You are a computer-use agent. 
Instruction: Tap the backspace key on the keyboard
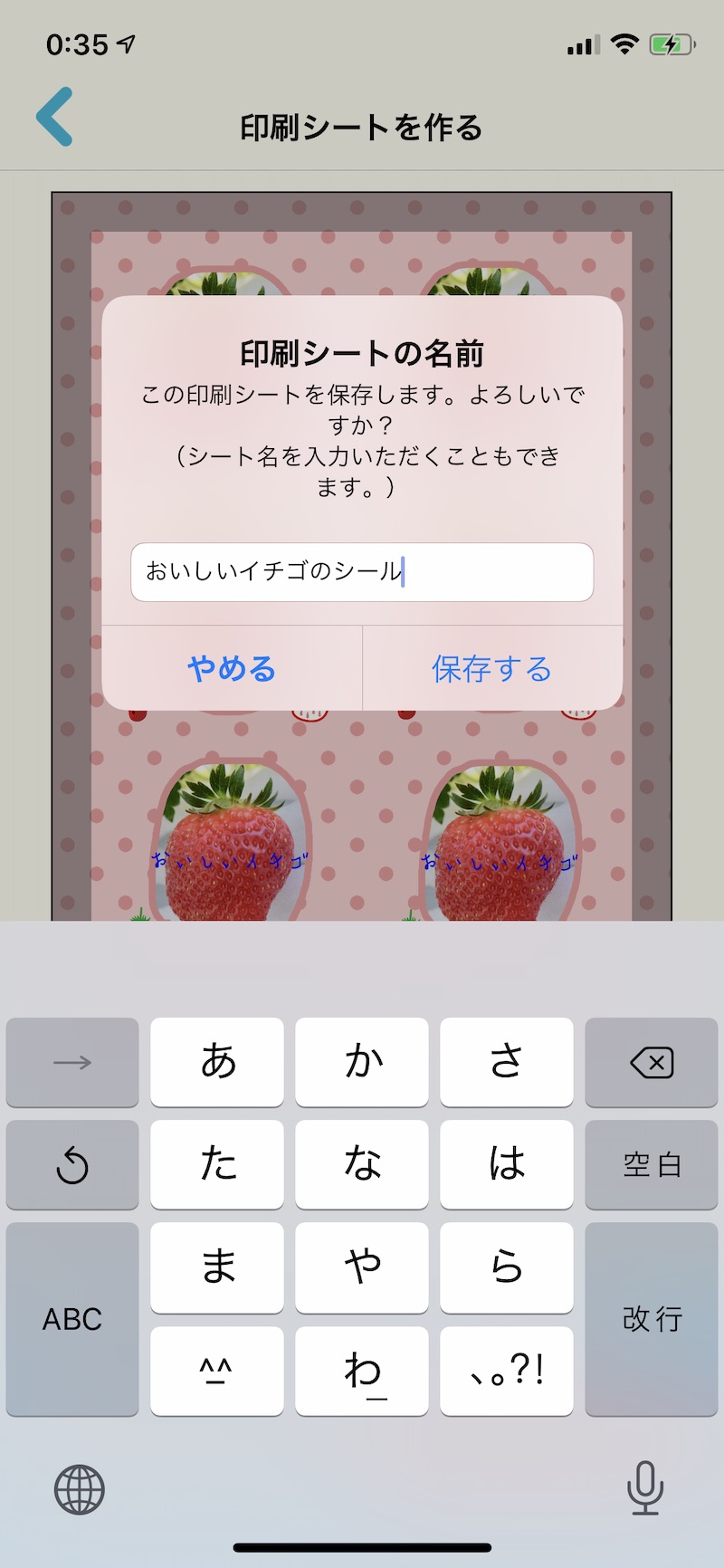click(652, 1062)
